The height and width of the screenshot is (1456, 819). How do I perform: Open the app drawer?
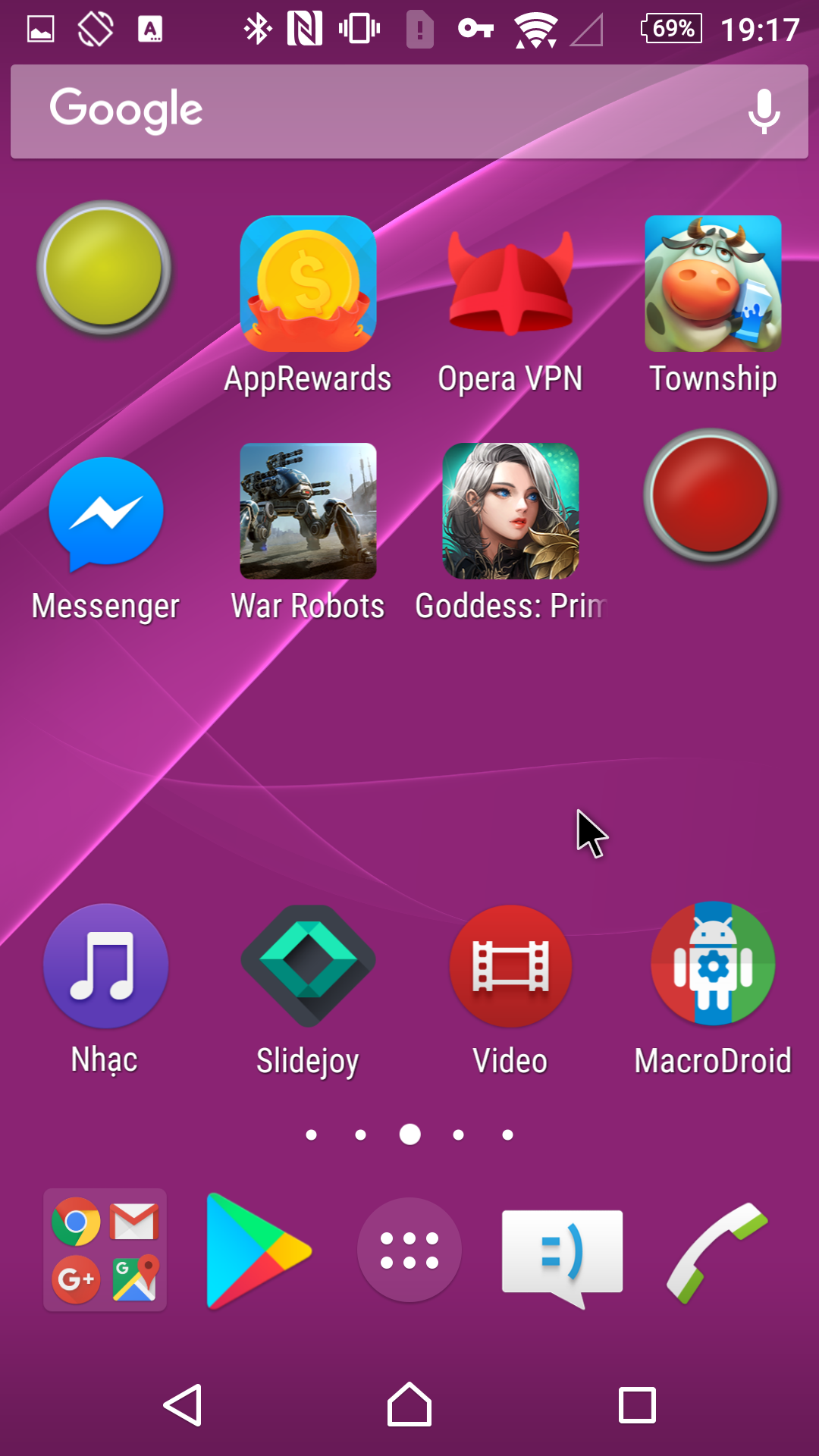pyautogui.click(x=409, y=1250)
